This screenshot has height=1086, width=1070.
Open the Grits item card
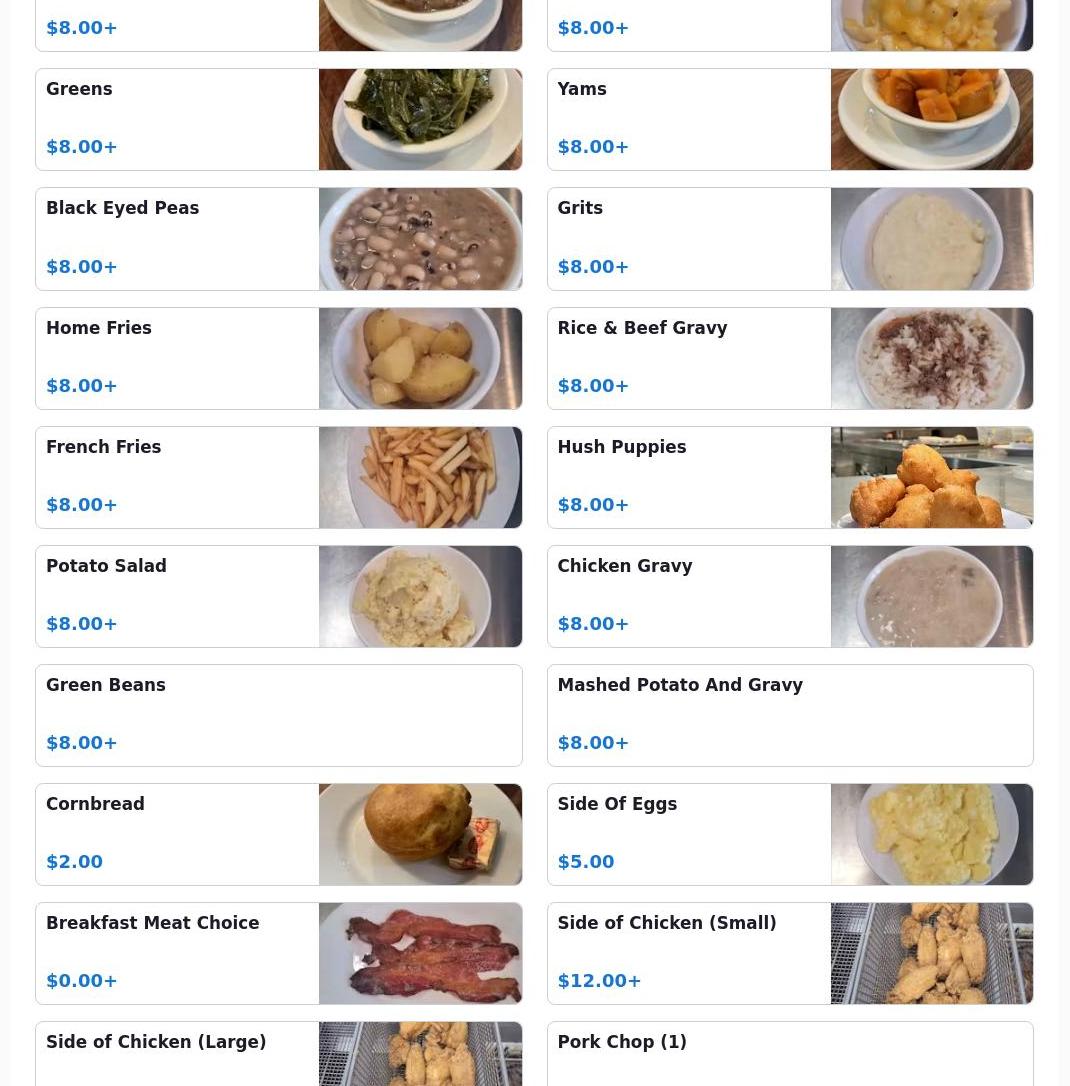click(x=789, y=239)
